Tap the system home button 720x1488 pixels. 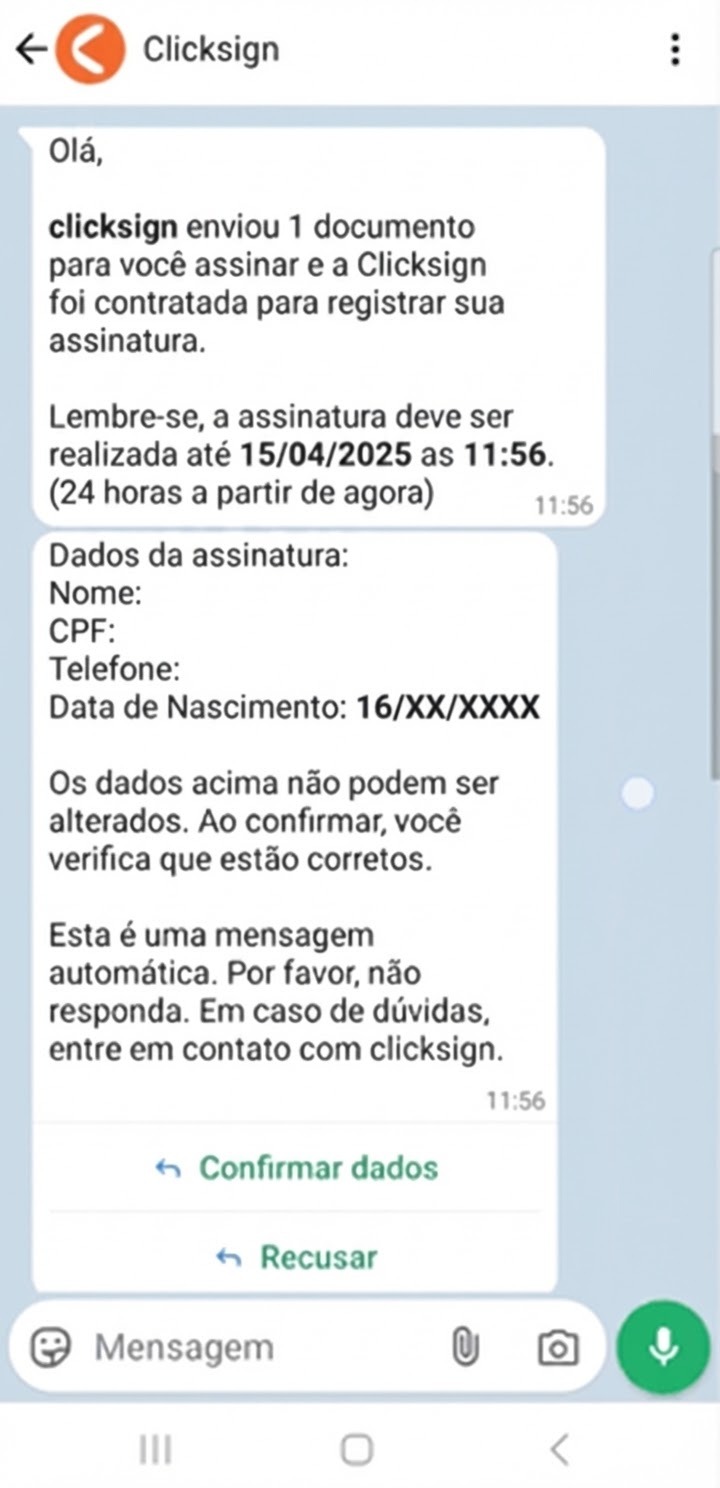point(357,1449)
